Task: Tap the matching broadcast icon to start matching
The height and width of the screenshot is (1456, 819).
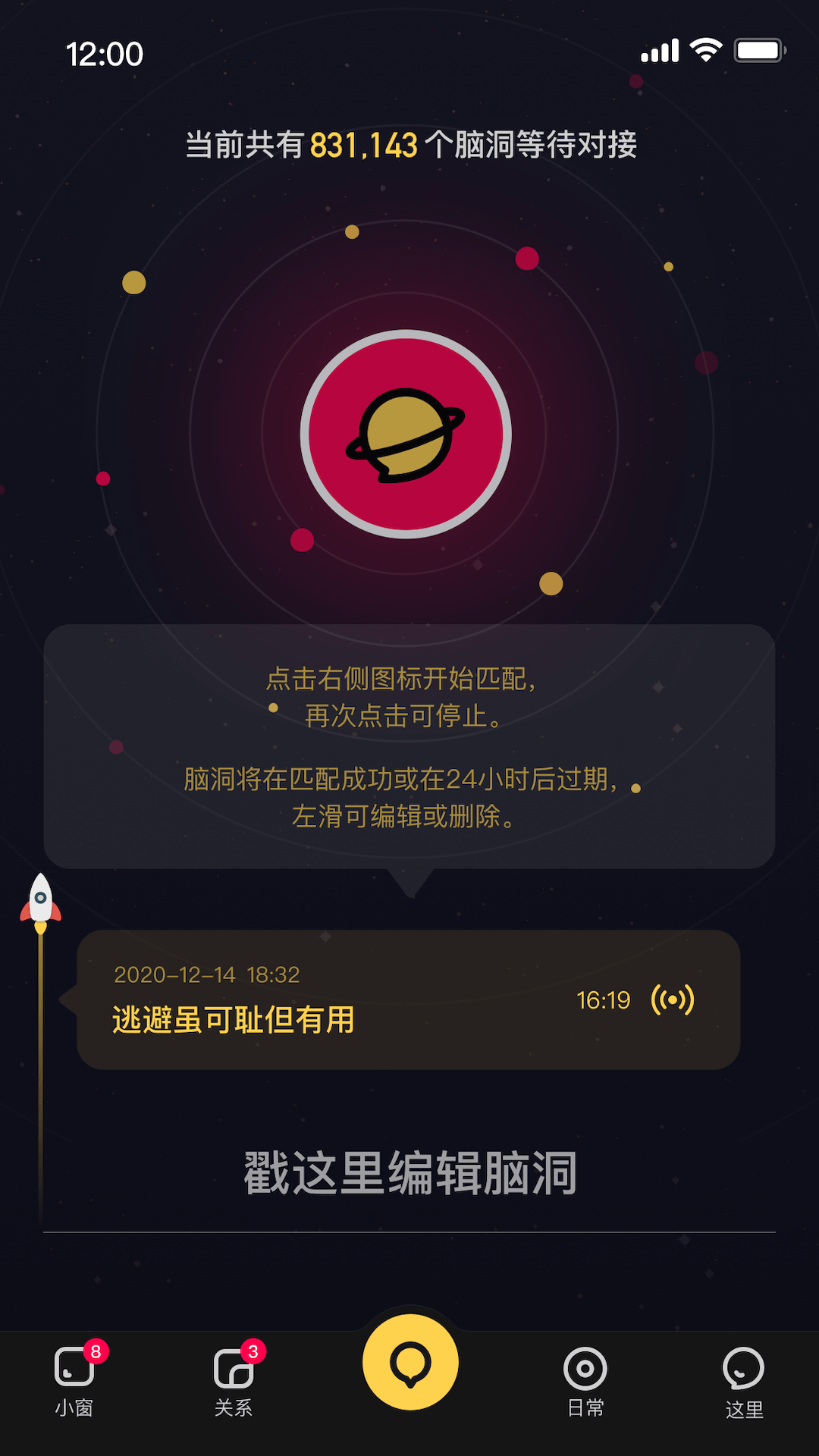Action: (673, 999)
